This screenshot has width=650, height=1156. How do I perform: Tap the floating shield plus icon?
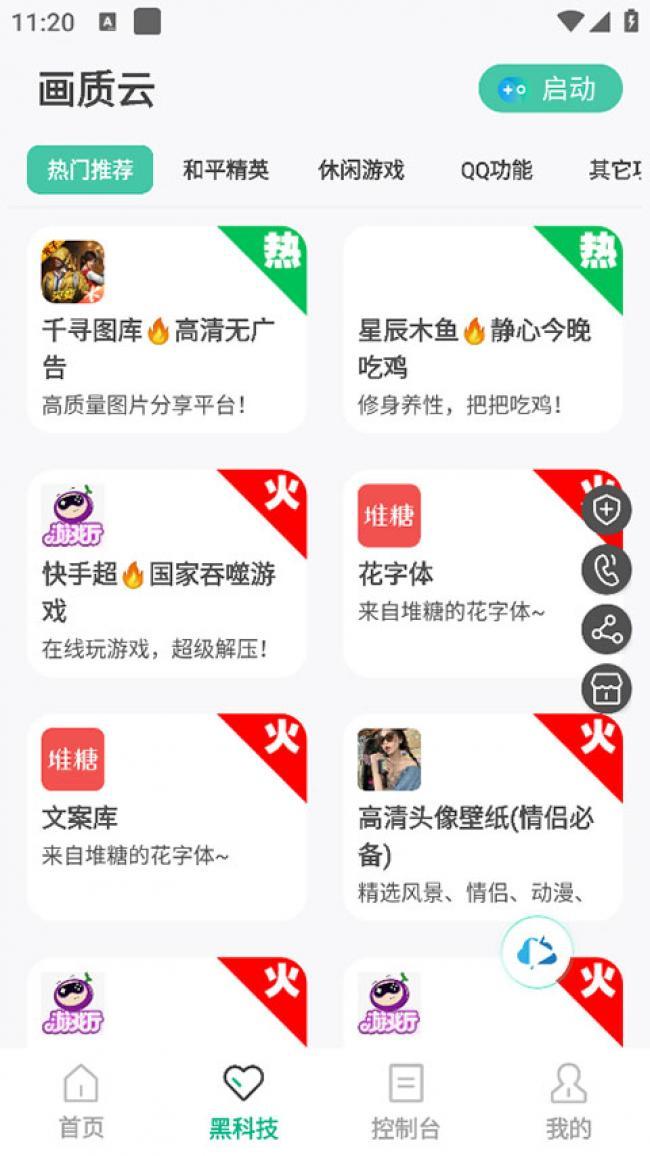606,511
